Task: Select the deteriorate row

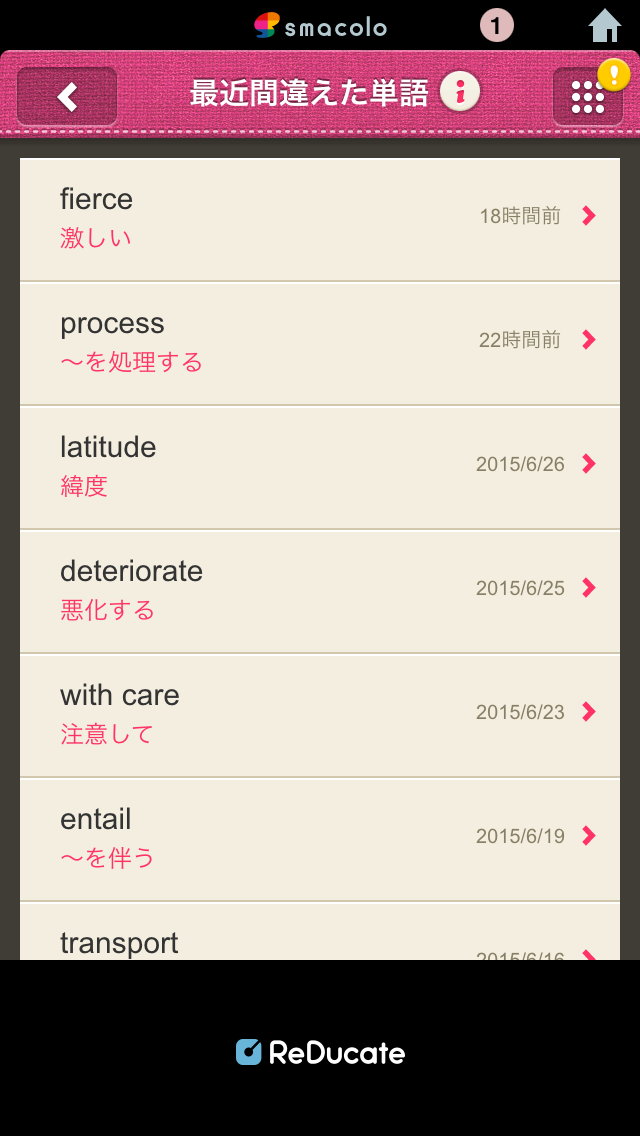Action: pos(320,591)
